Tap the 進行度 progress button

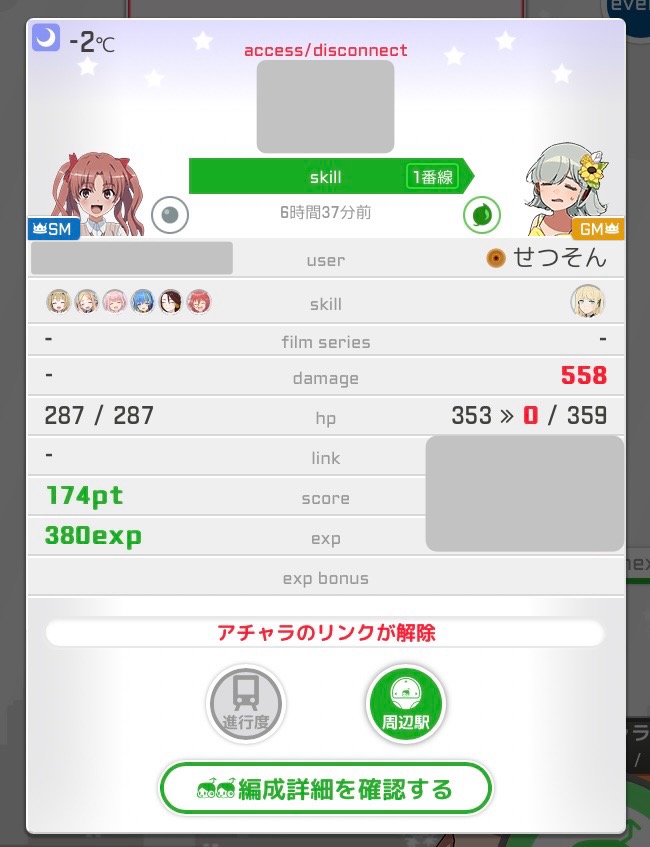tap(246, 704)
